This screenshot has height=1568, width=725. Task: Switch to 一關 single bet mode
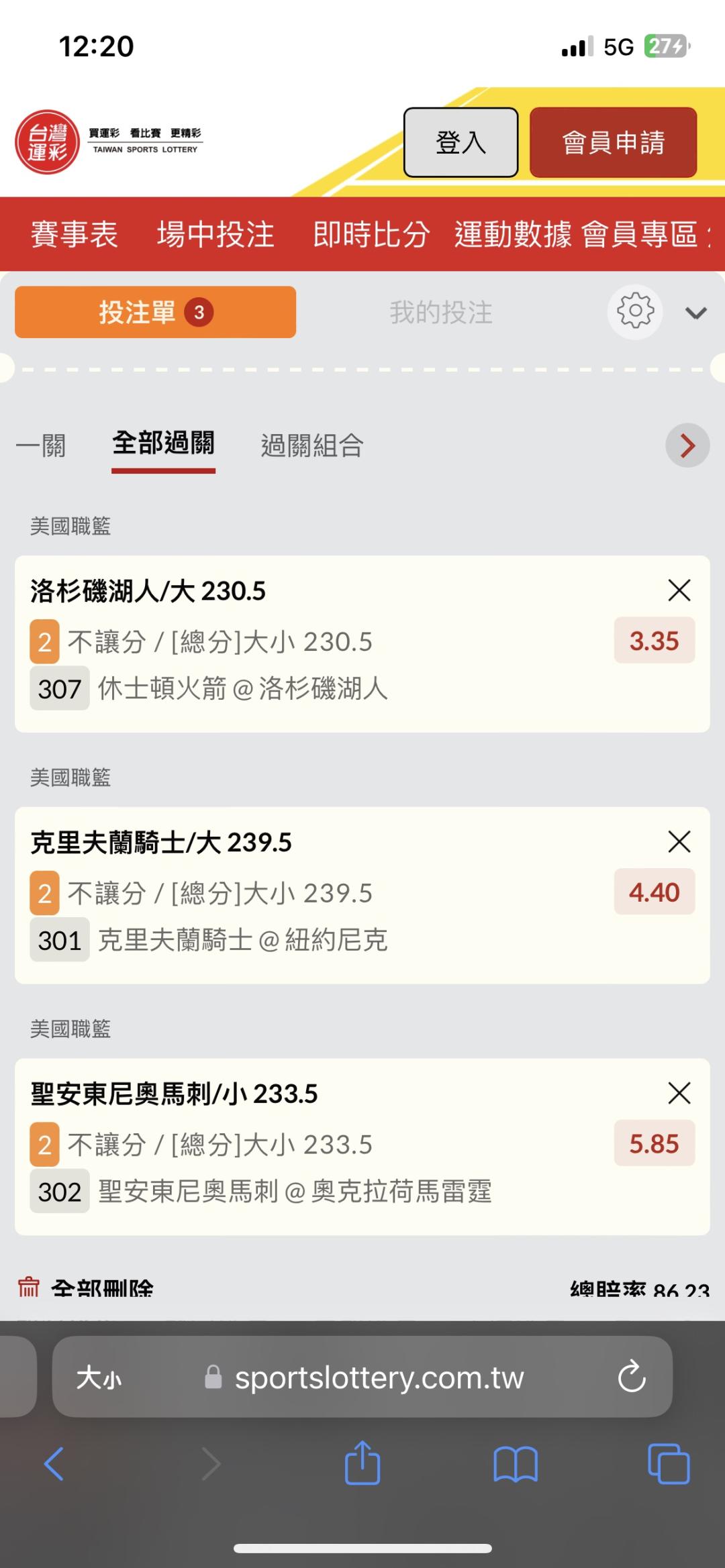[x=41, y=446]
